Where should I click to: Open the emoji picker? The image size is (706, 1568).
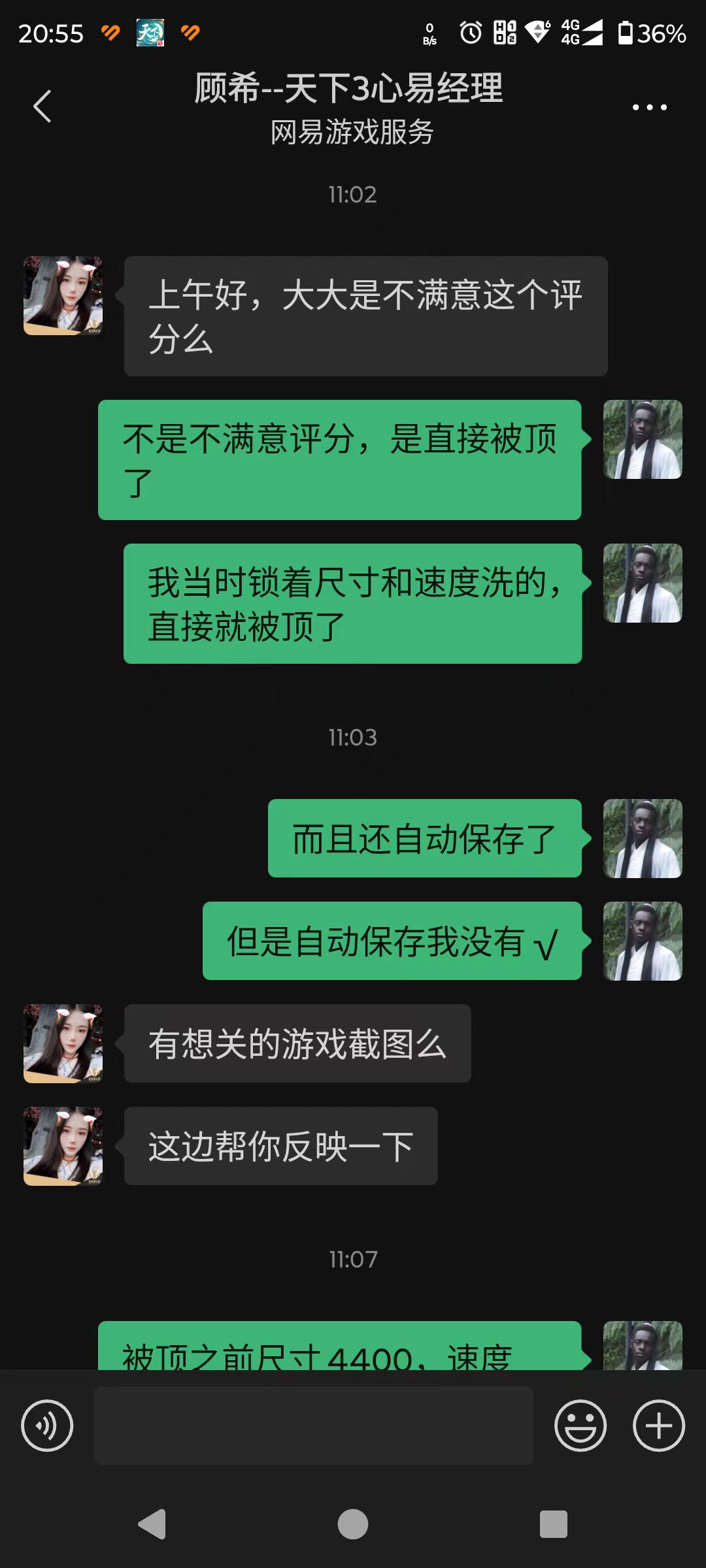point(580,1426)
